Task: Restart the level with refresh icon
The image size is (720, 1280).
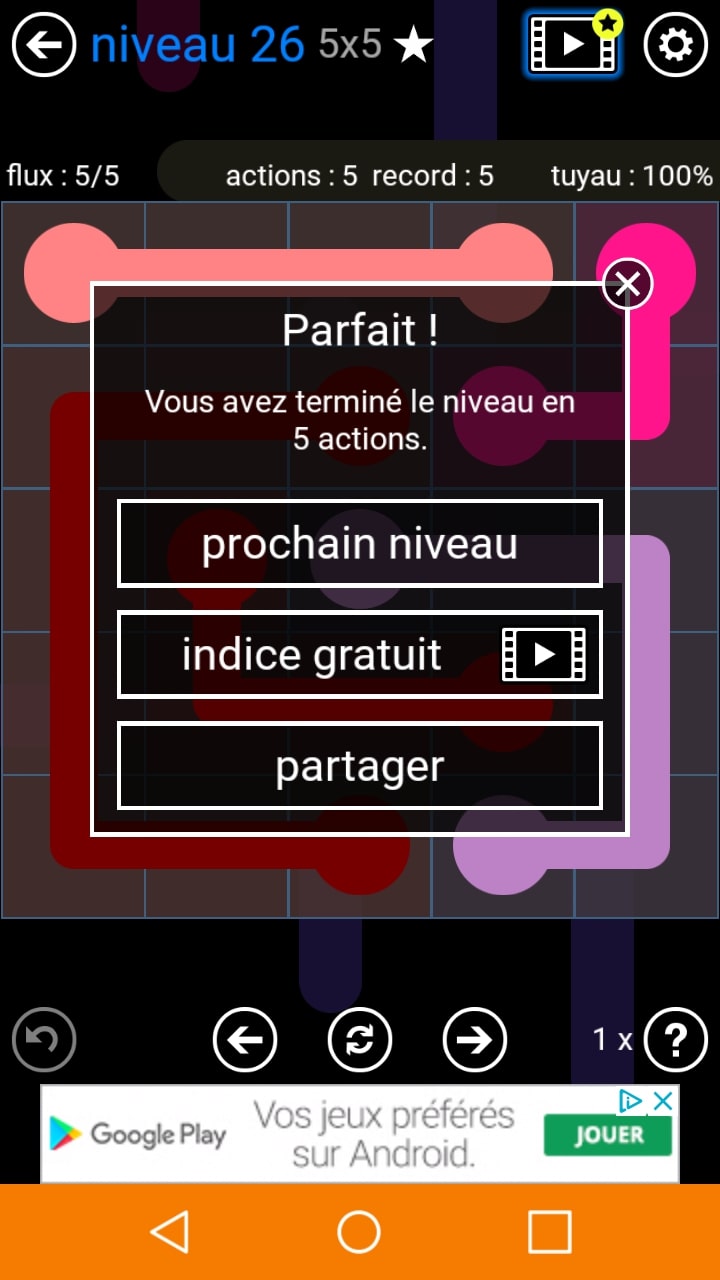Action: [360, 1040]
